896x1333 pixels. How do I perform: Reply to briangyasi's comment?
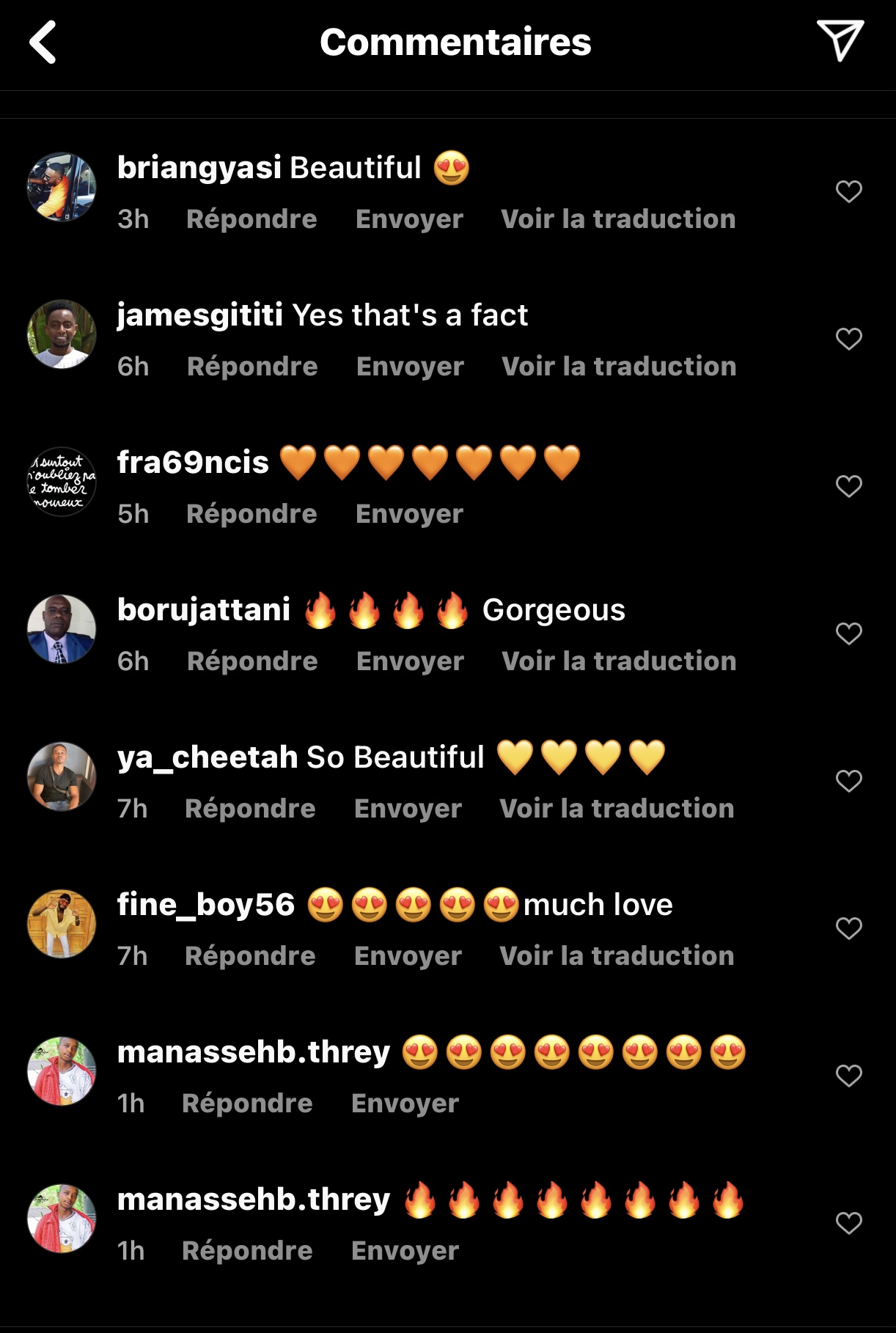(x=251, y=219)
